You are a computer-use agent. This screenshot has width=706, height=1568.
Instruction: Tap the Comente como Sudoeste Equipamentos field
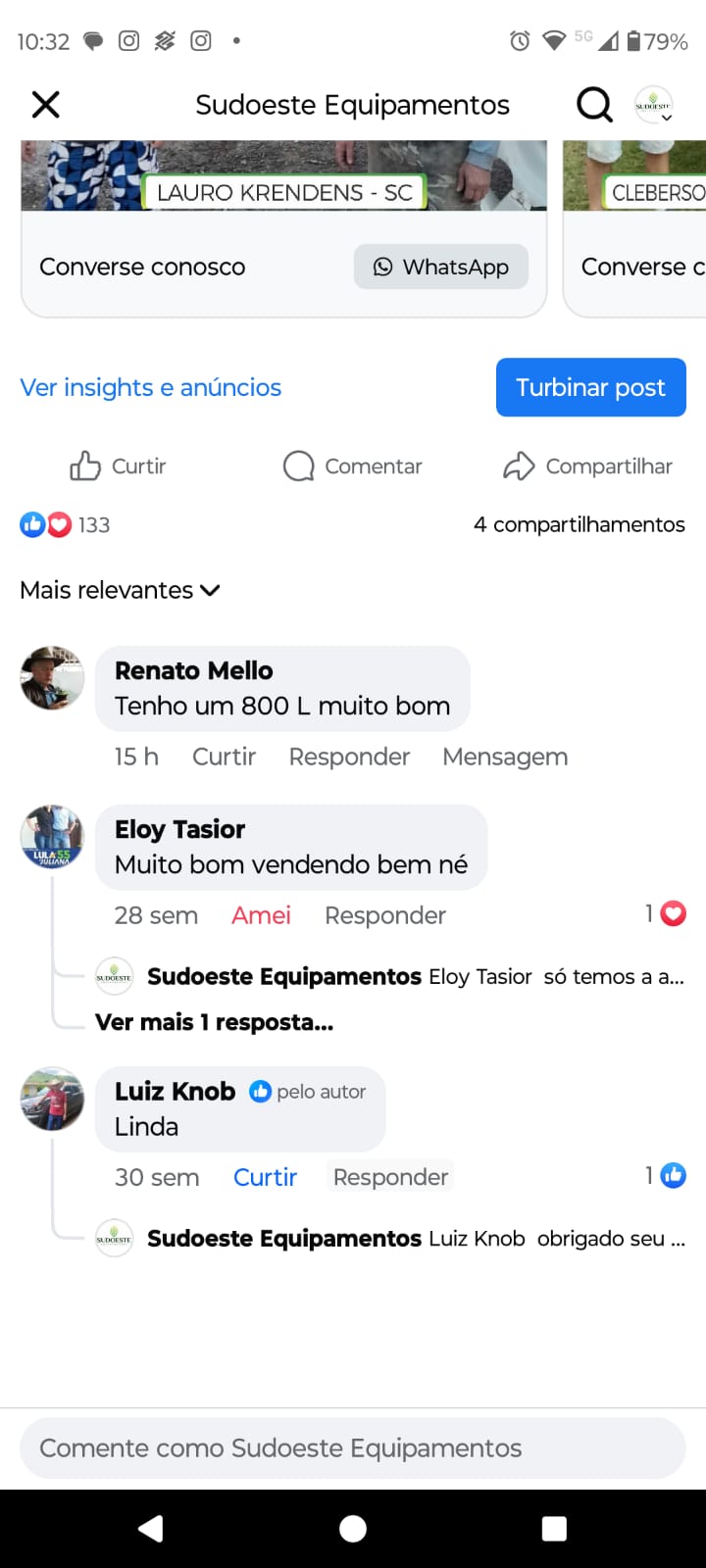353,1447
